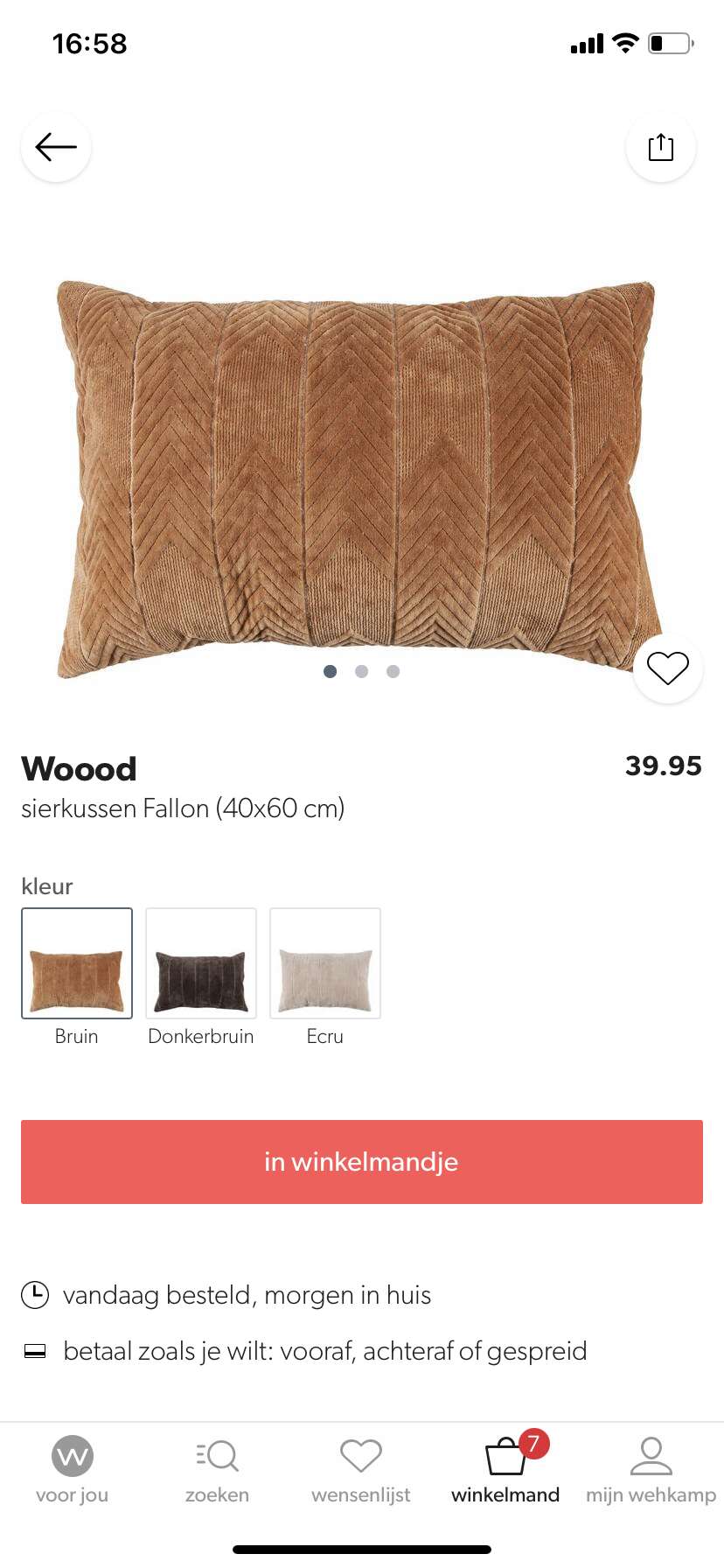Jump to the second image indicator dot
The height and width of the screenshot is (1568, 724).
point(362,671)
